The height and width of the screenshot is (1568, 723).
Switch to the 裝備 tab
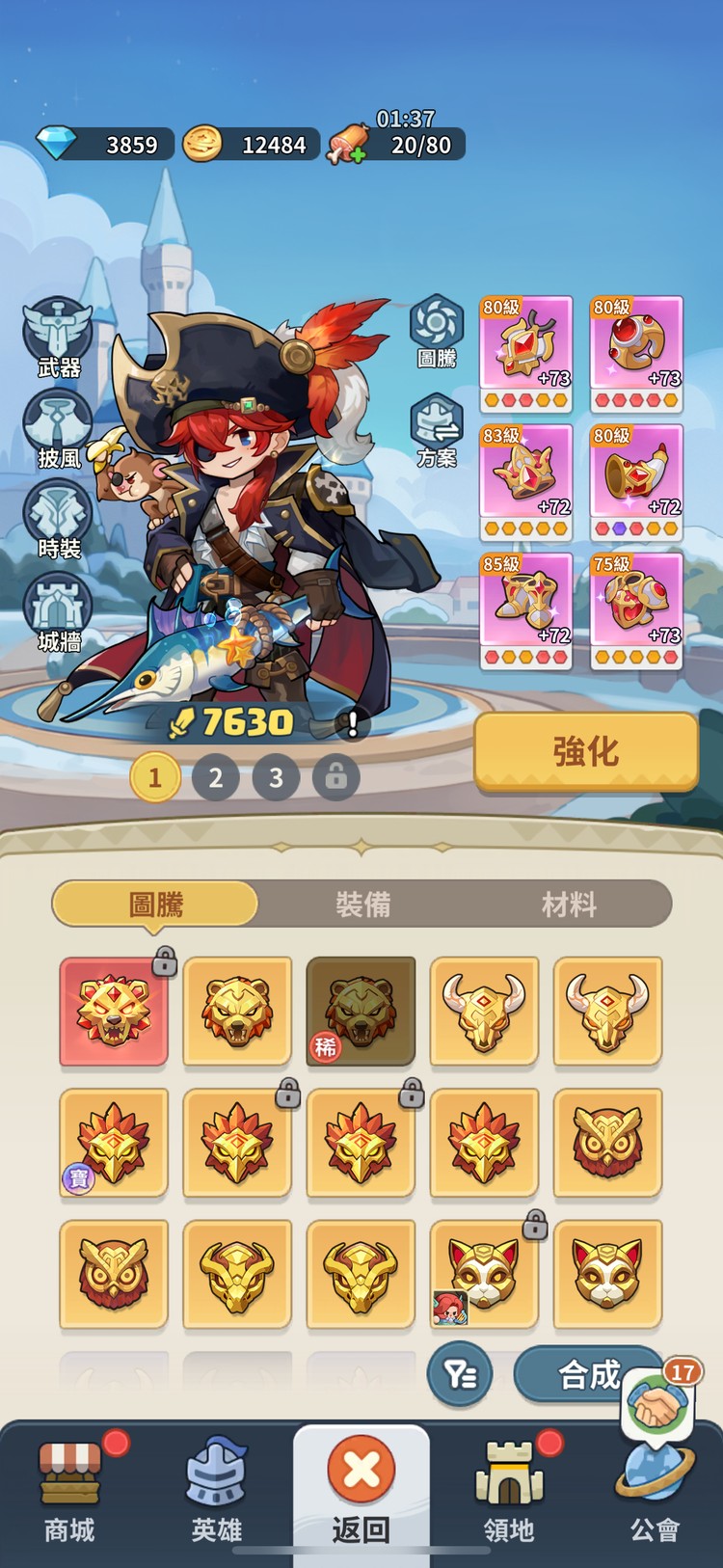(x=362, y=905)
